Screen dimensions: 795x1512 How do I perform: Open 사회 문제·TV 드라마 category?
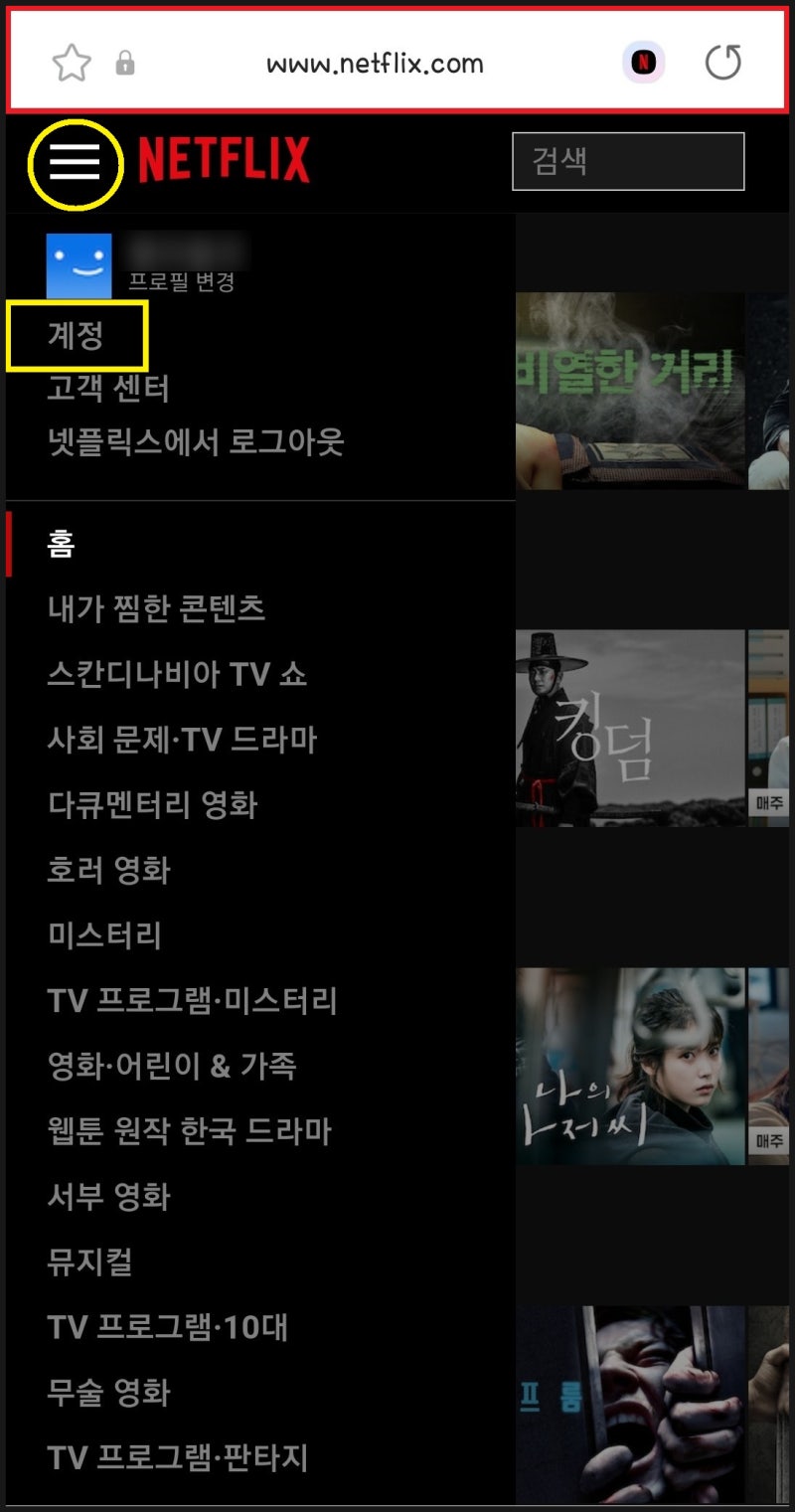coord(182,739)
